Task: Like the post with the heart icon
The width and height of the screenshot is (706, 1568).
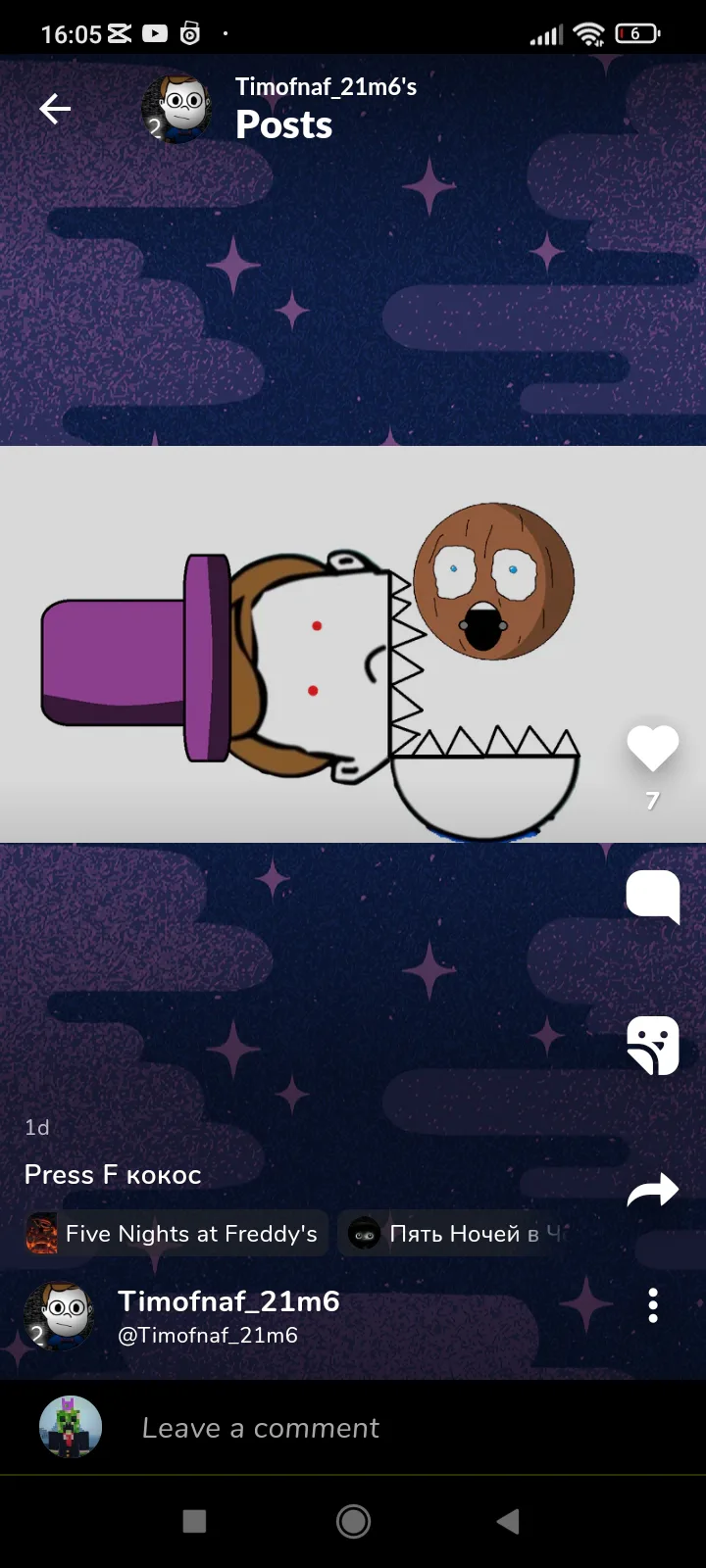Action: point(653,749)
